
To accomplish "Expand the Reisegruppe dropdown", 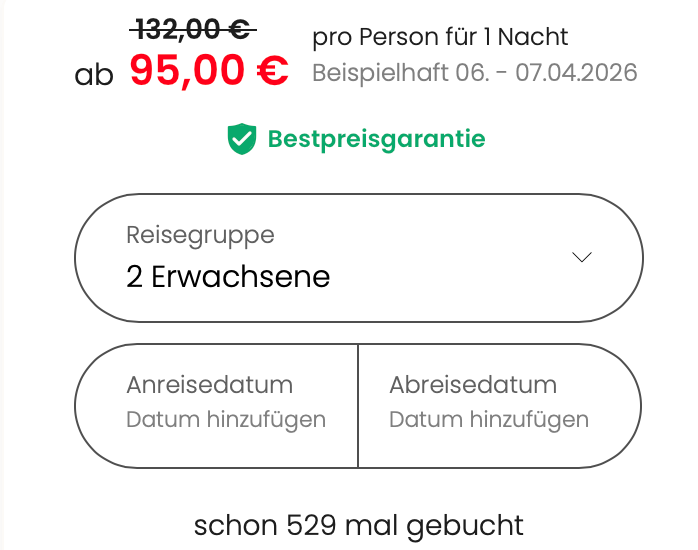I will (x=358, y=258).
